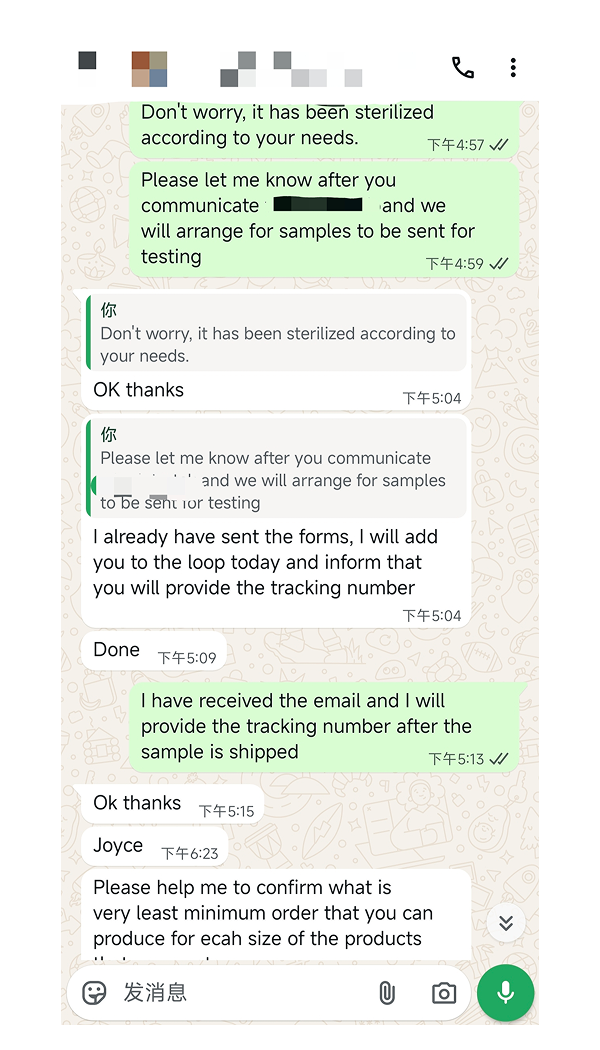The width and height of the screenshot is (600, 1050).
Task: Focus the 发消息 message input field
Action: [x=240, y=993]
